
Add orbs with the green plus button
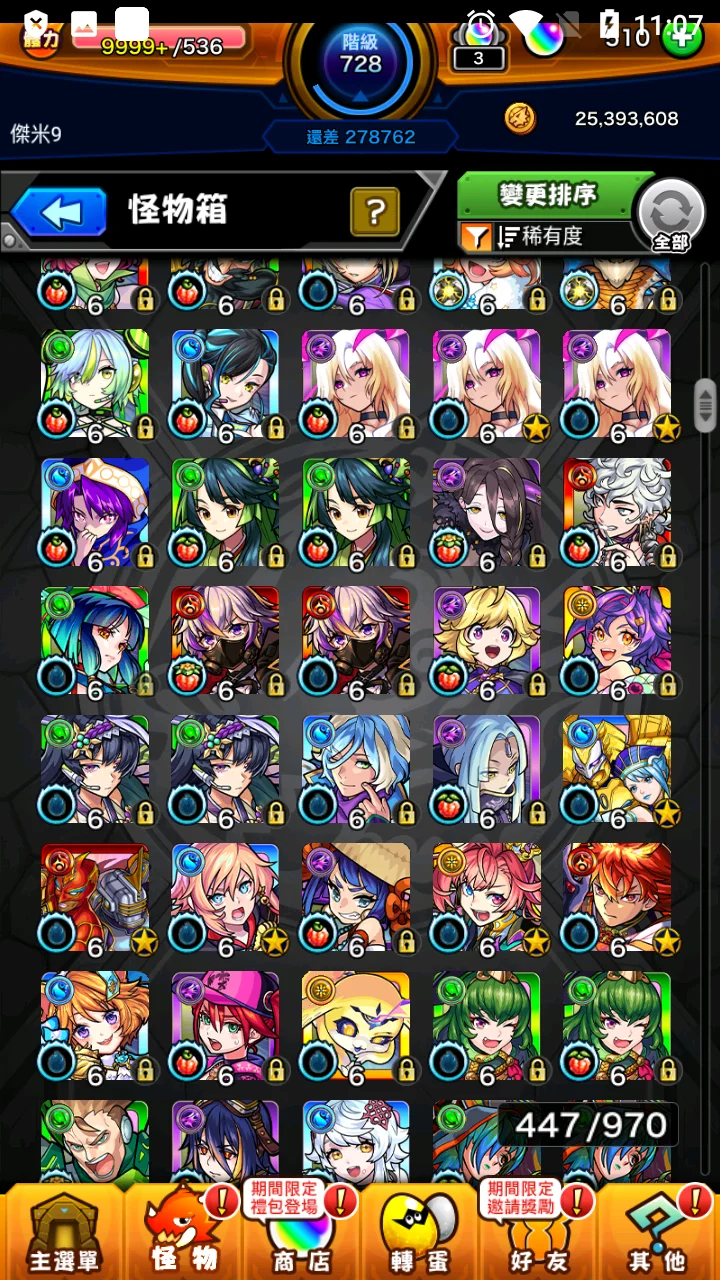coord(681,38)
